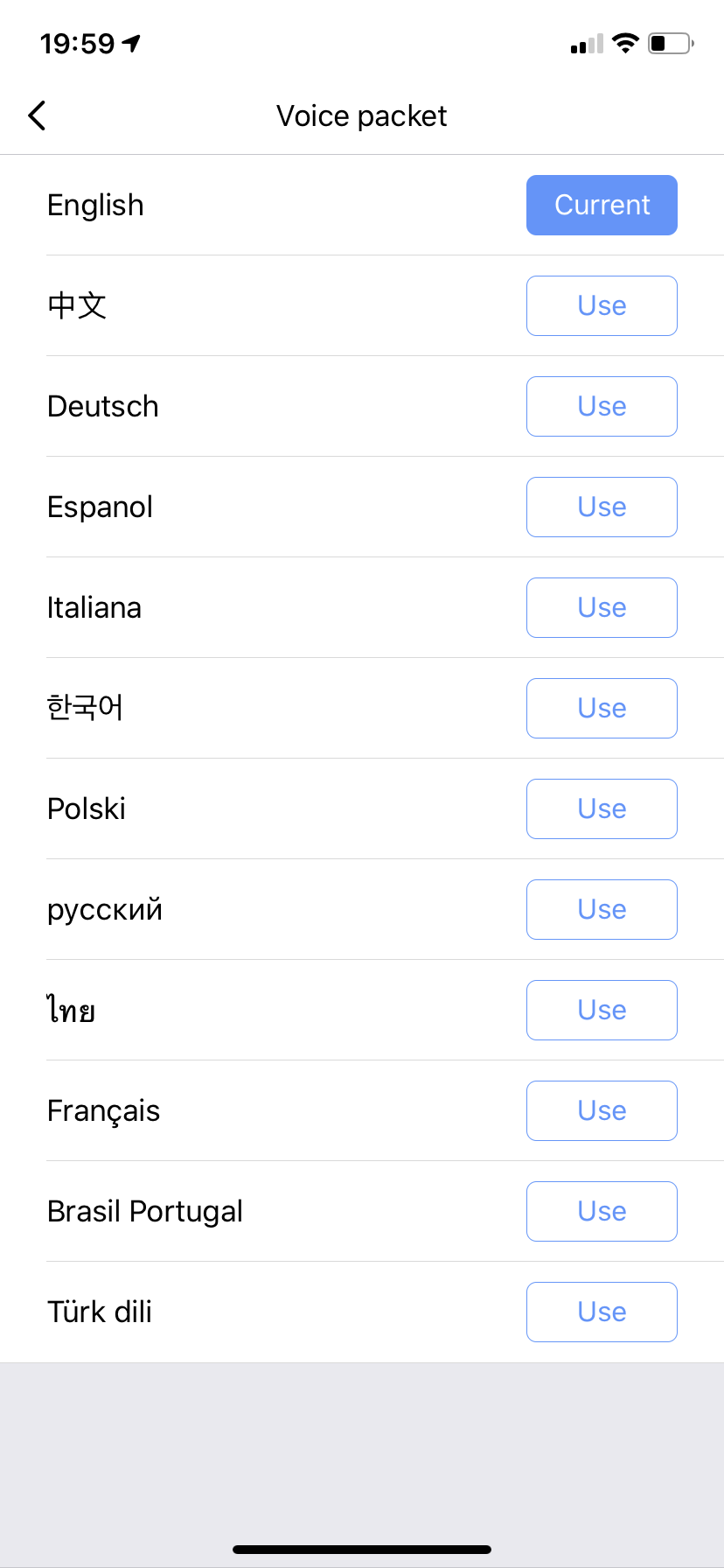
Task: Choose Use for Italiana
Action: click(602, 607)
